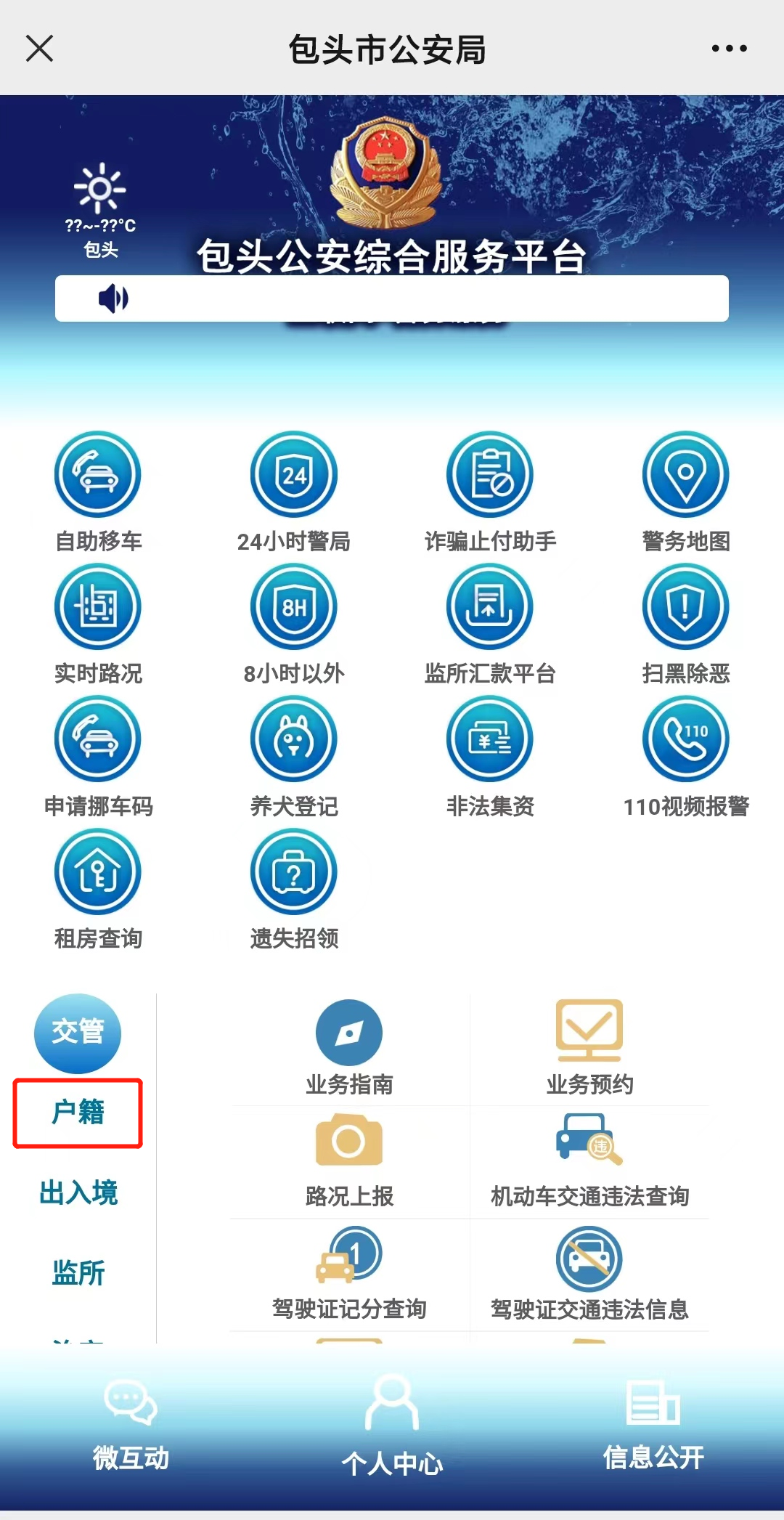Select the 户籍 category
The width and height of the screenshot is (784, 1520).
click(x=78, y=1113)
